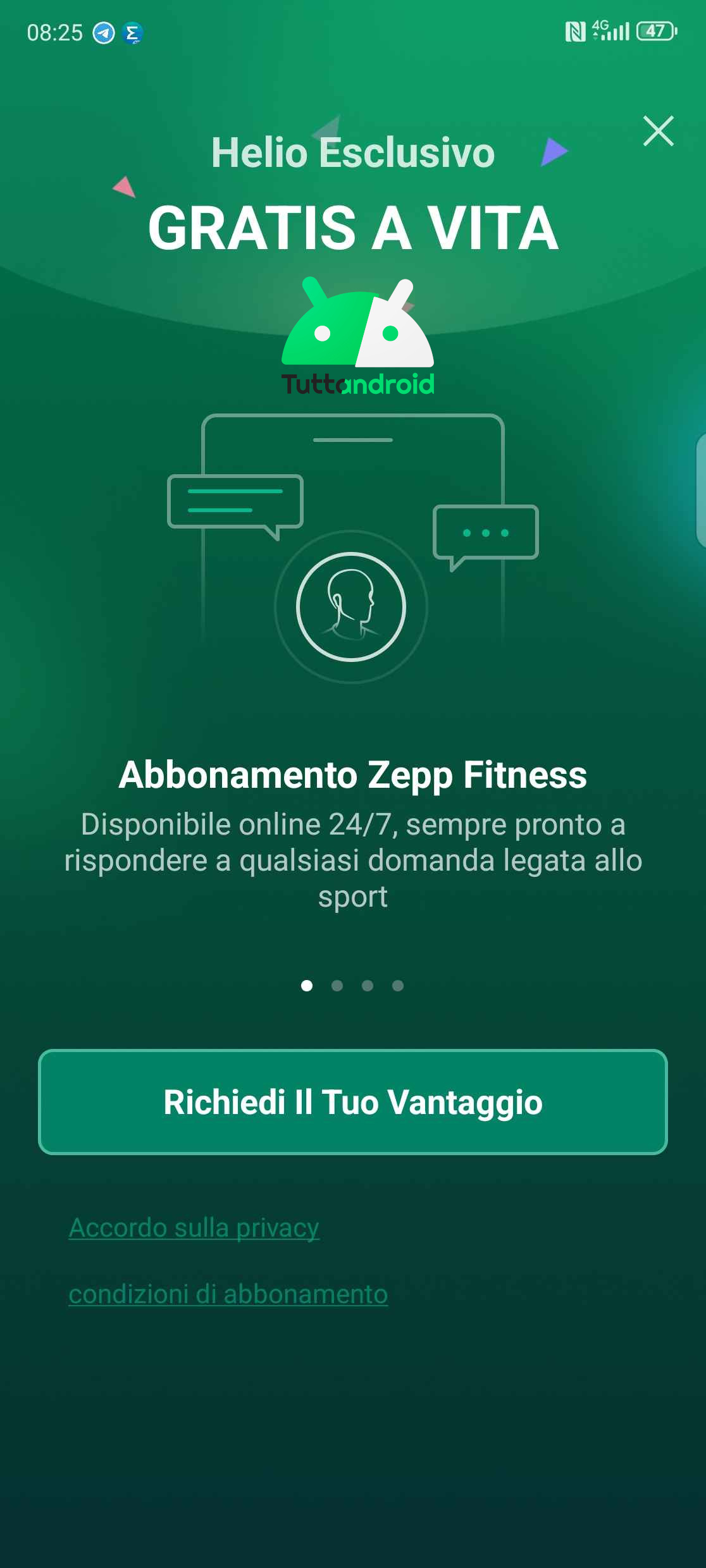706x1568 pixels.
Task: Dismiss the Helio Esclusivo promo screen
Action: (x=658, y=131)
